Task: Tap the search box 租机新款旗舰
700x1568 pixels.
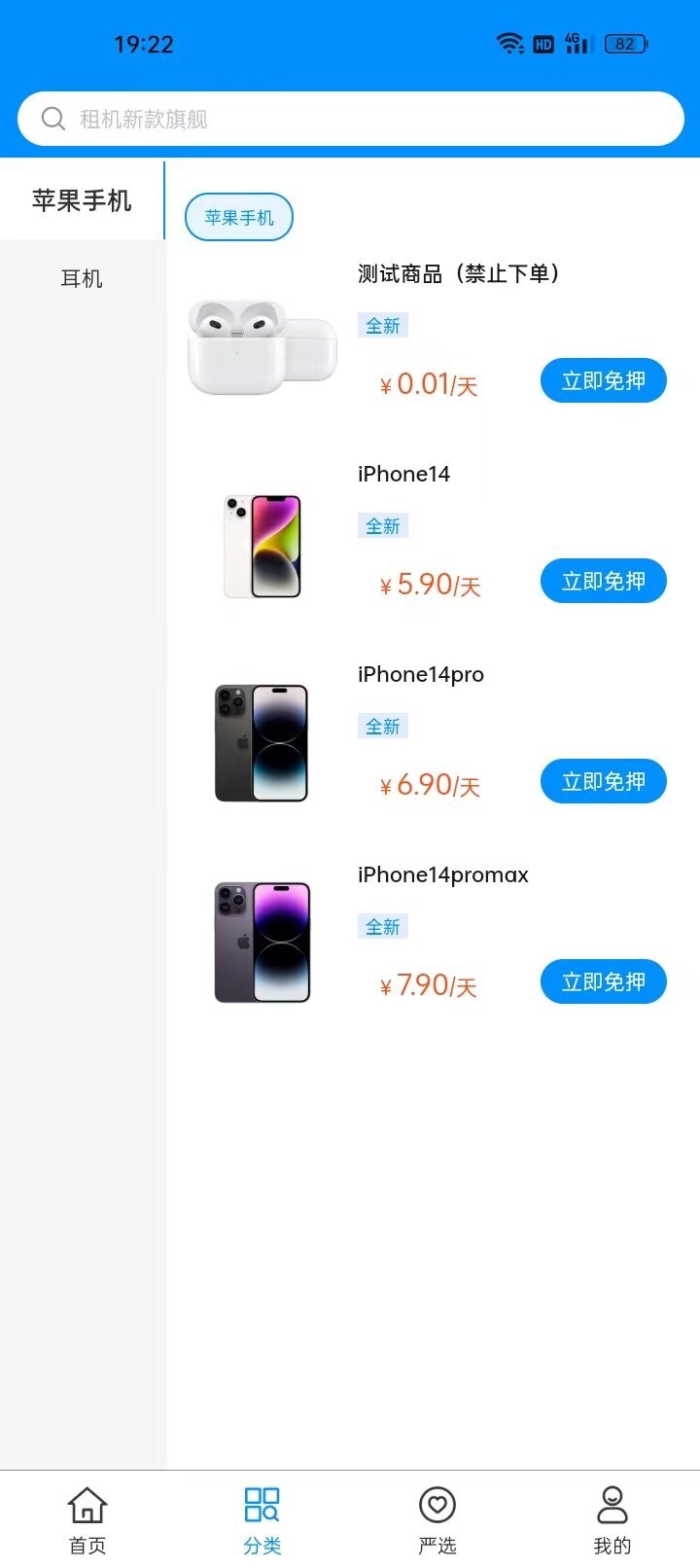Action: coord(350,119)
